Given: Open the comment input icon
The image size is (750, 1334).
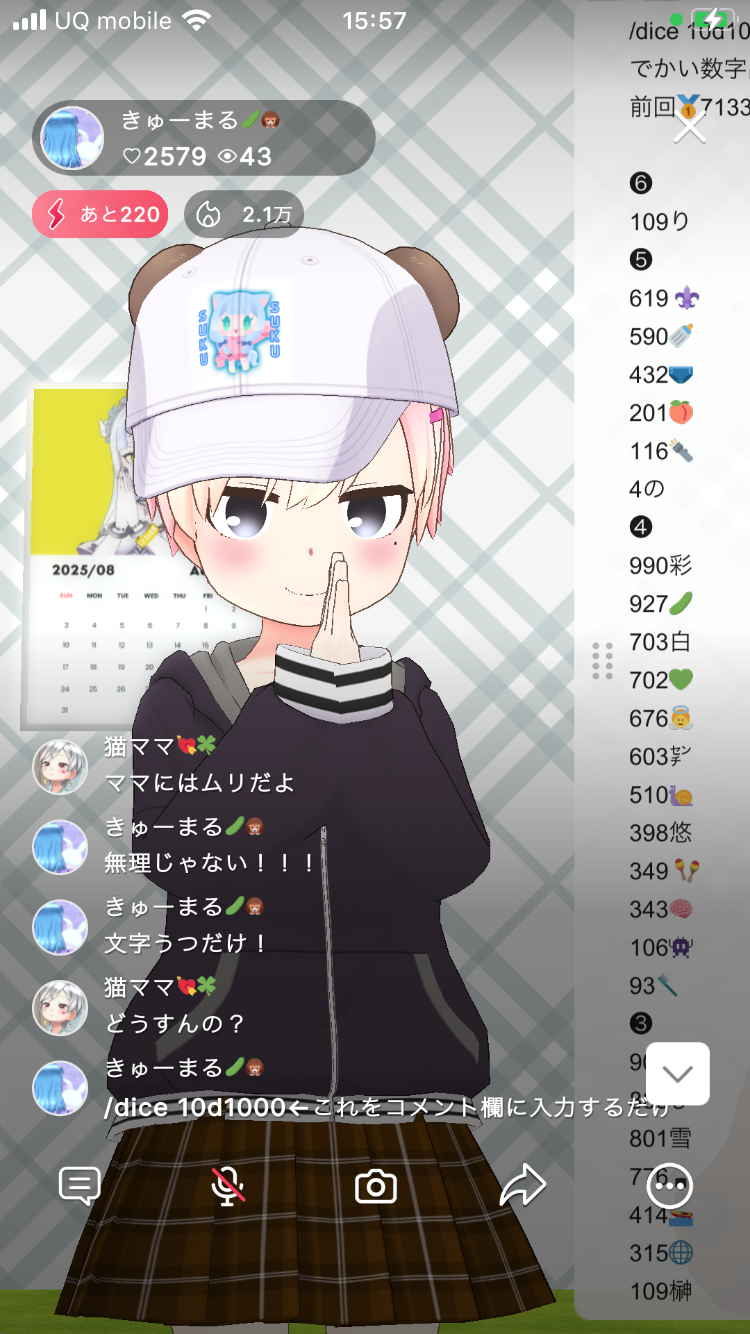Looking at the screenshot, I should (x=80, y=1186).
